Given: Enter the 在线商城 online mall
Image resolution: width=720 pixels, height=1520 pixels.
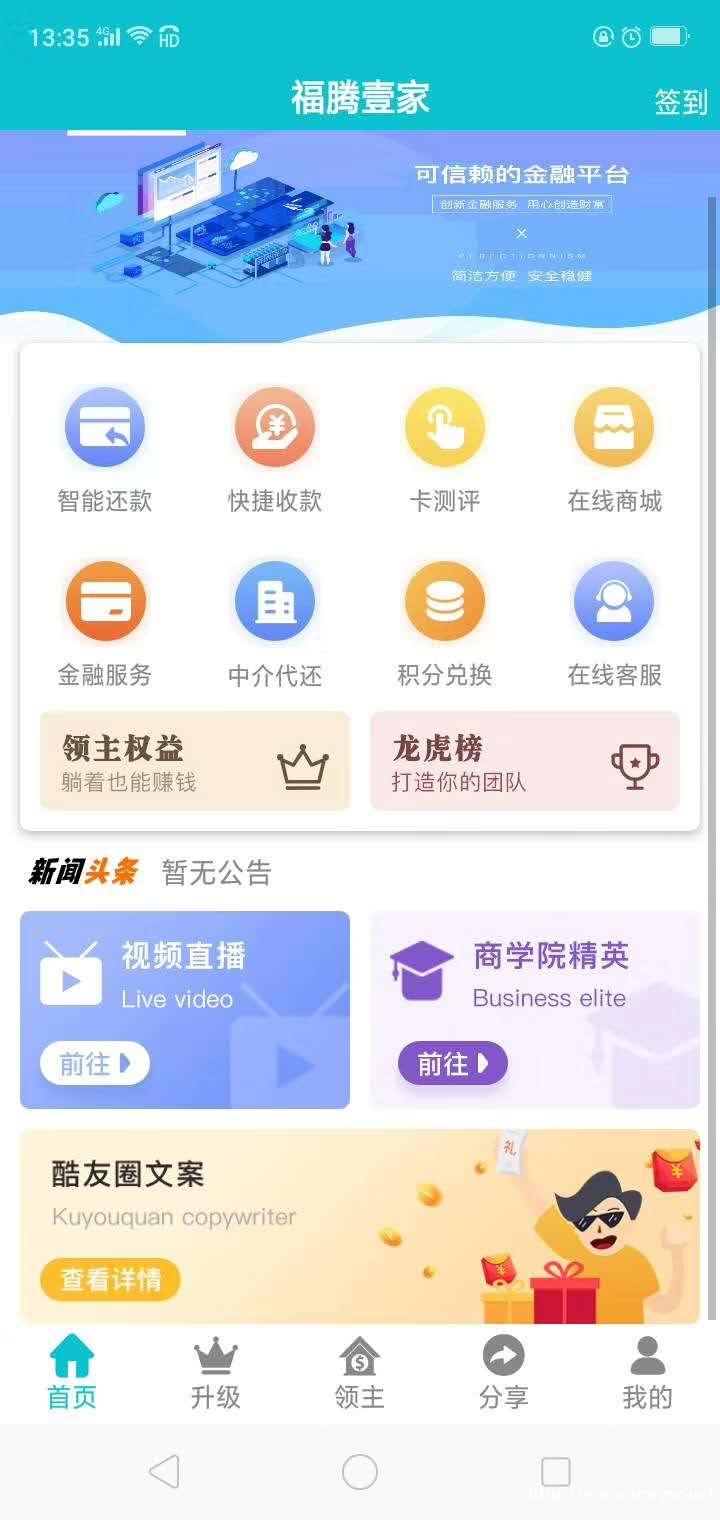Looking at the screenshot, I should 614,427.
